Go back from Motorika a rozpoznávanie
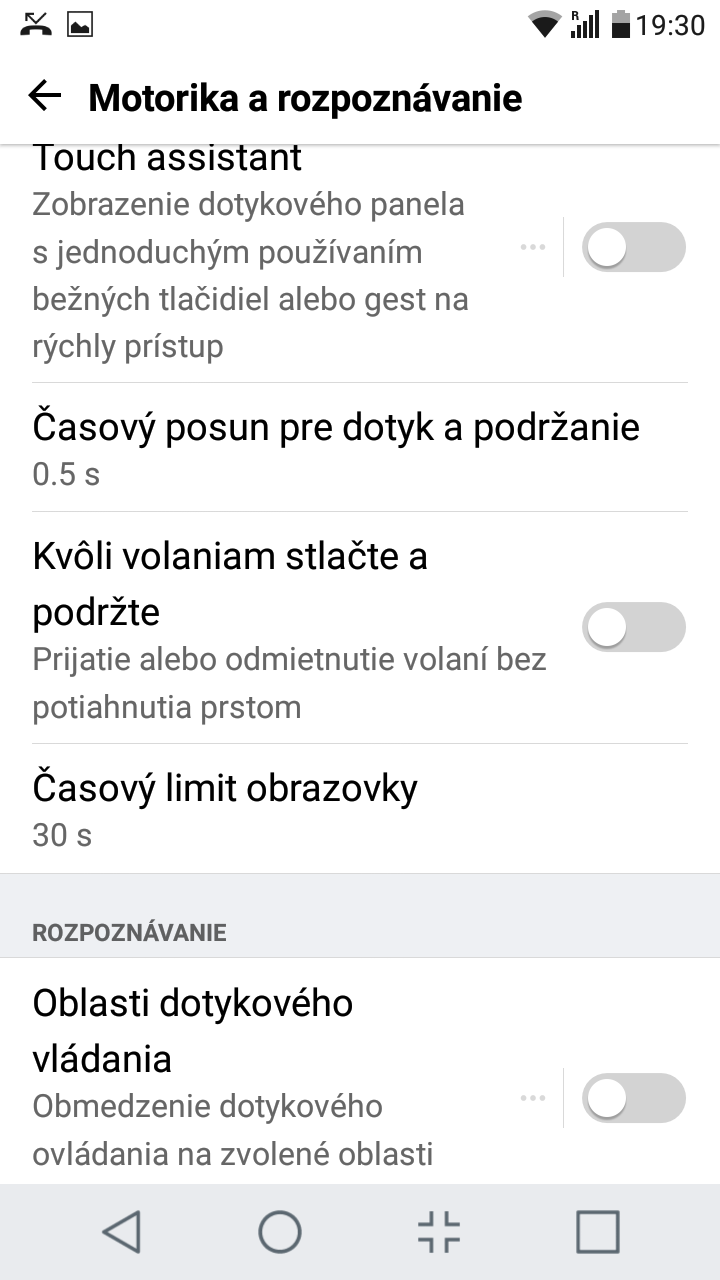Image resolution: width=720 pixels, height=1280 pixels. point(45,96)
